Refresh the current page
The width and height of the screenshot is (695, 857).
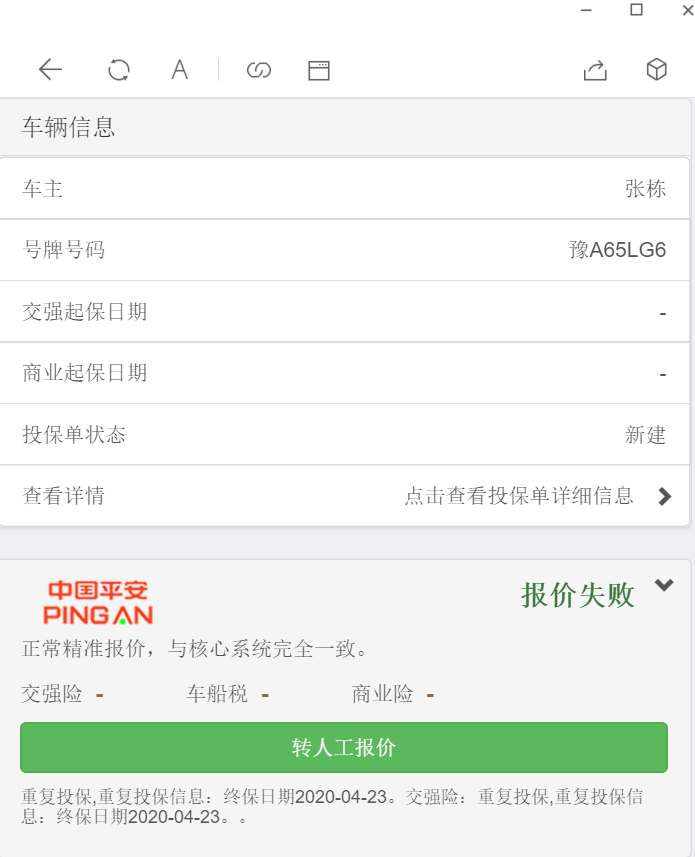[x=119, y=69]
